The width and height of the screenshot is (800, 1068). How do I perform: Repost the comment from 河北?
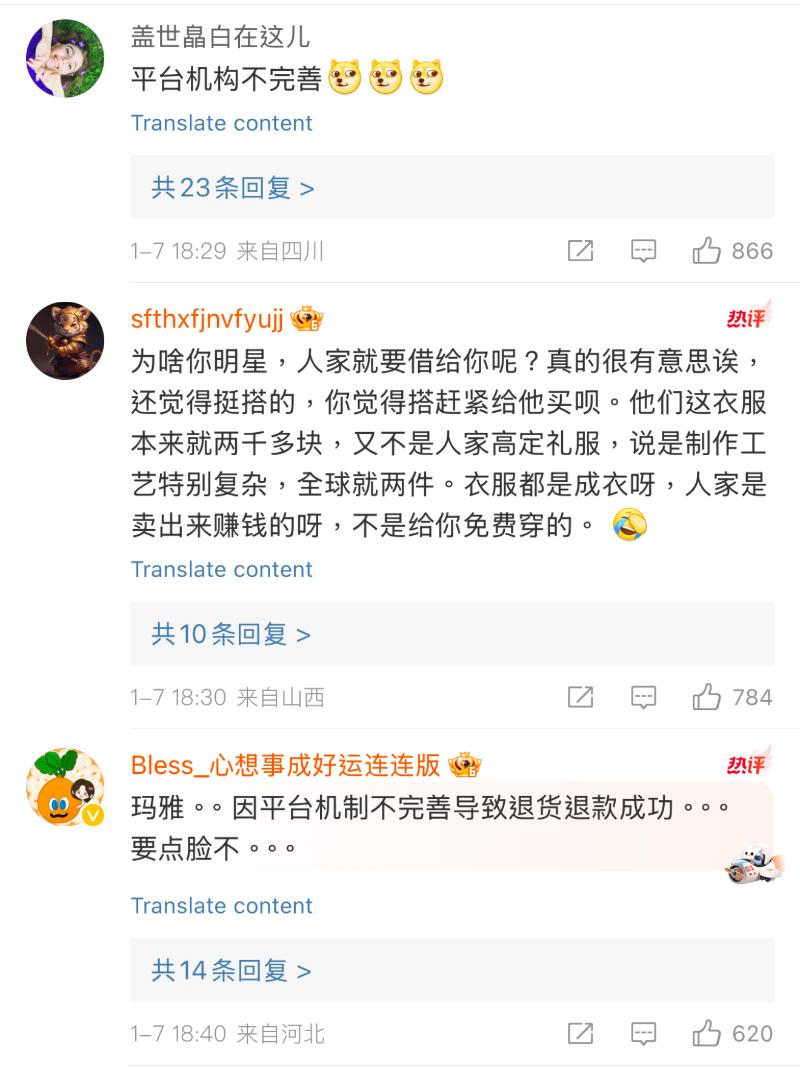[580, 1033]
